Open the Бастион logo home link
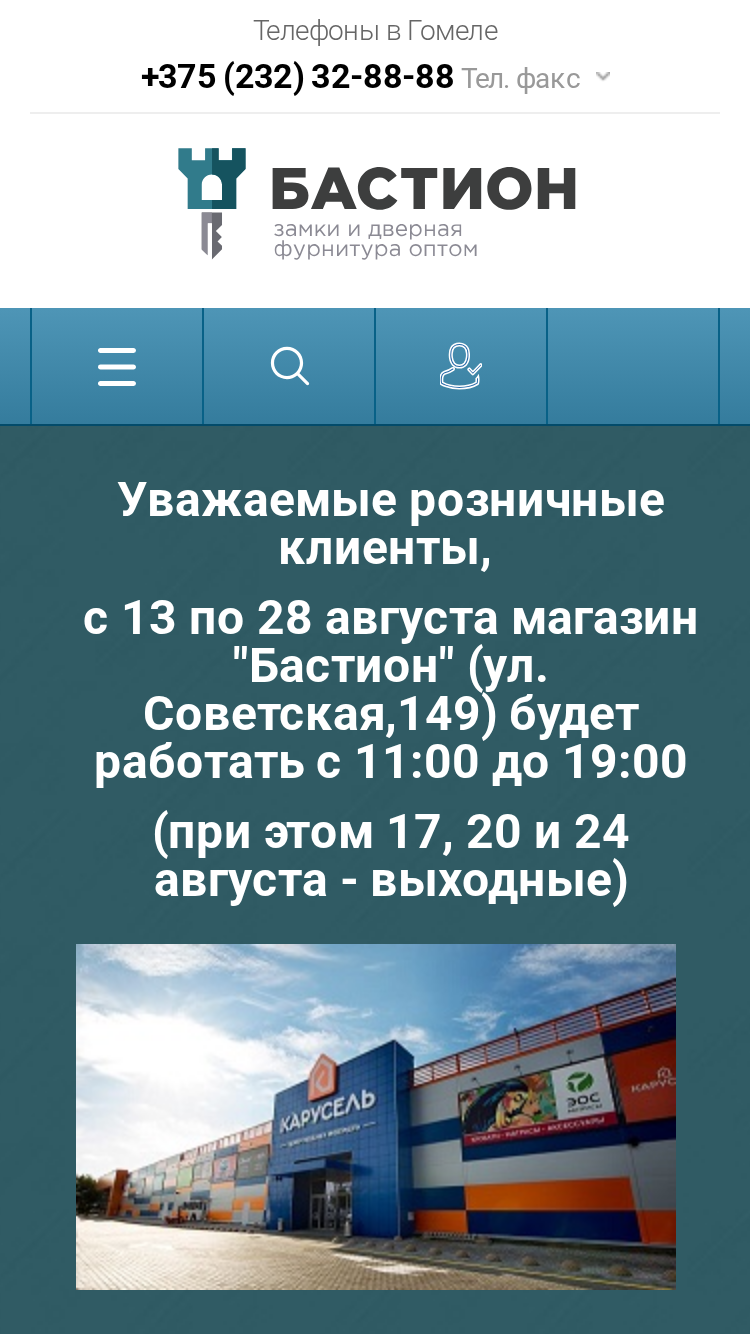Viewport: 750px width, 1334px height. coord(376,204)
